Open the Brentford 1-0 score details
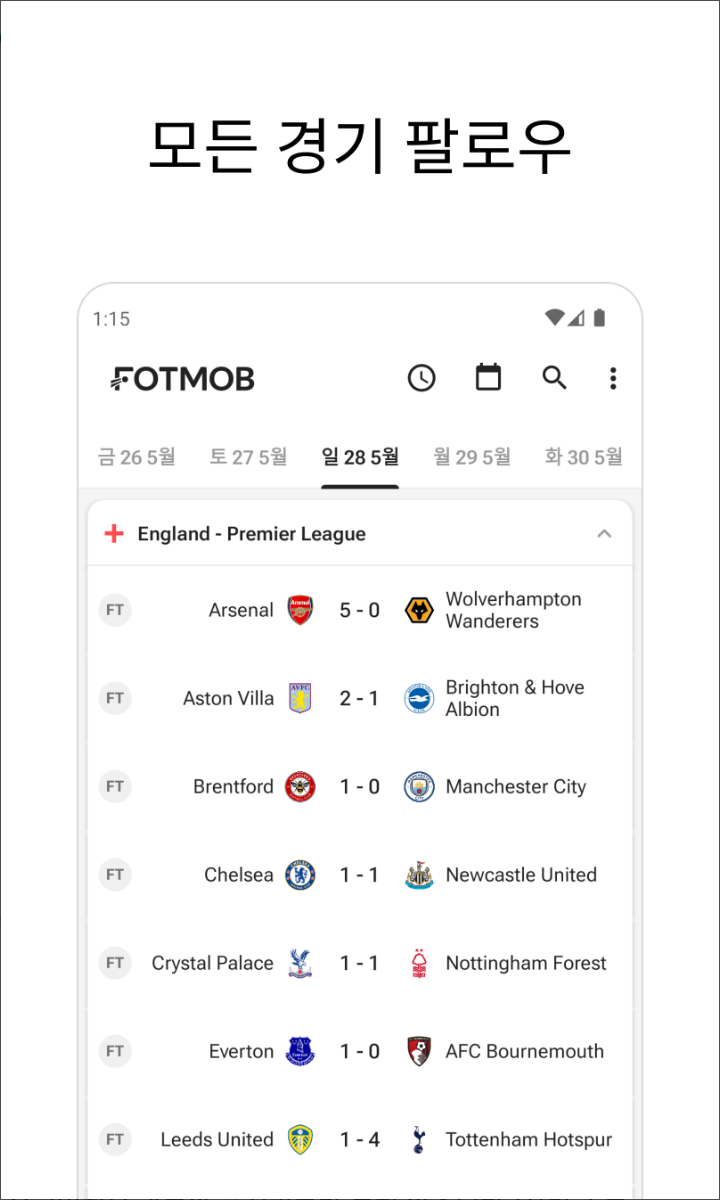 coord(359,787)
